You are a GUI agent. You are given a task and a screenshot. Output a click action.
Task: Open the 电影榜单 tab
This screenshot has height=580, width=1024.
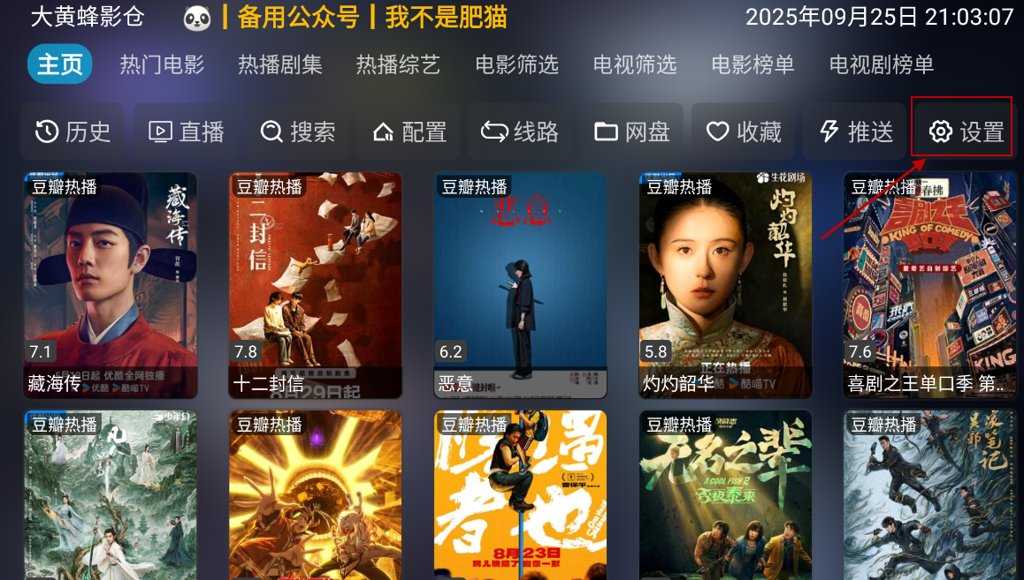tap(752, 65)
